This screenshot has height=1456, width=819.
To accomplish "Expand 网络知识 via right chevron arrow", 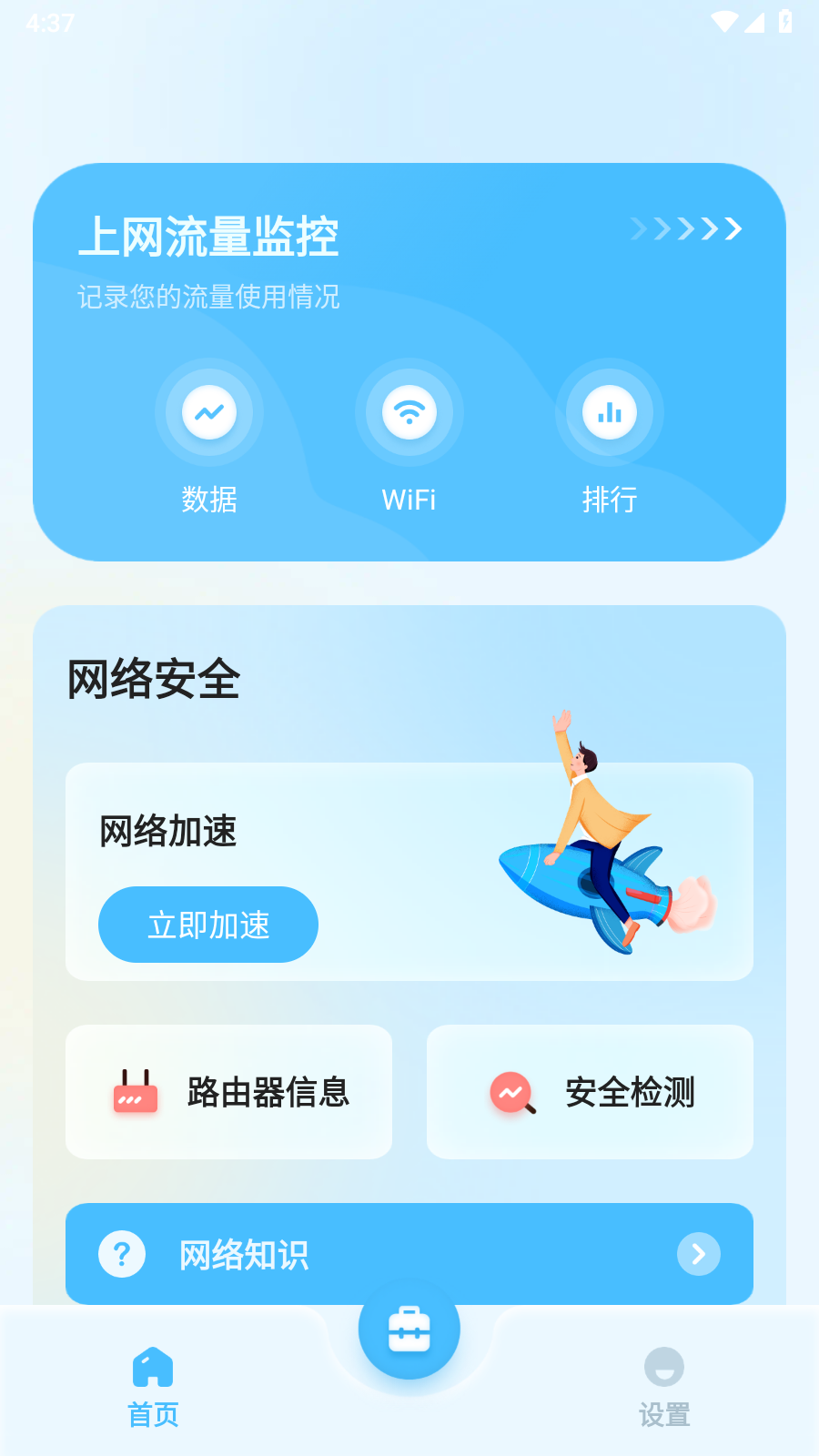I will point(698,1254).
